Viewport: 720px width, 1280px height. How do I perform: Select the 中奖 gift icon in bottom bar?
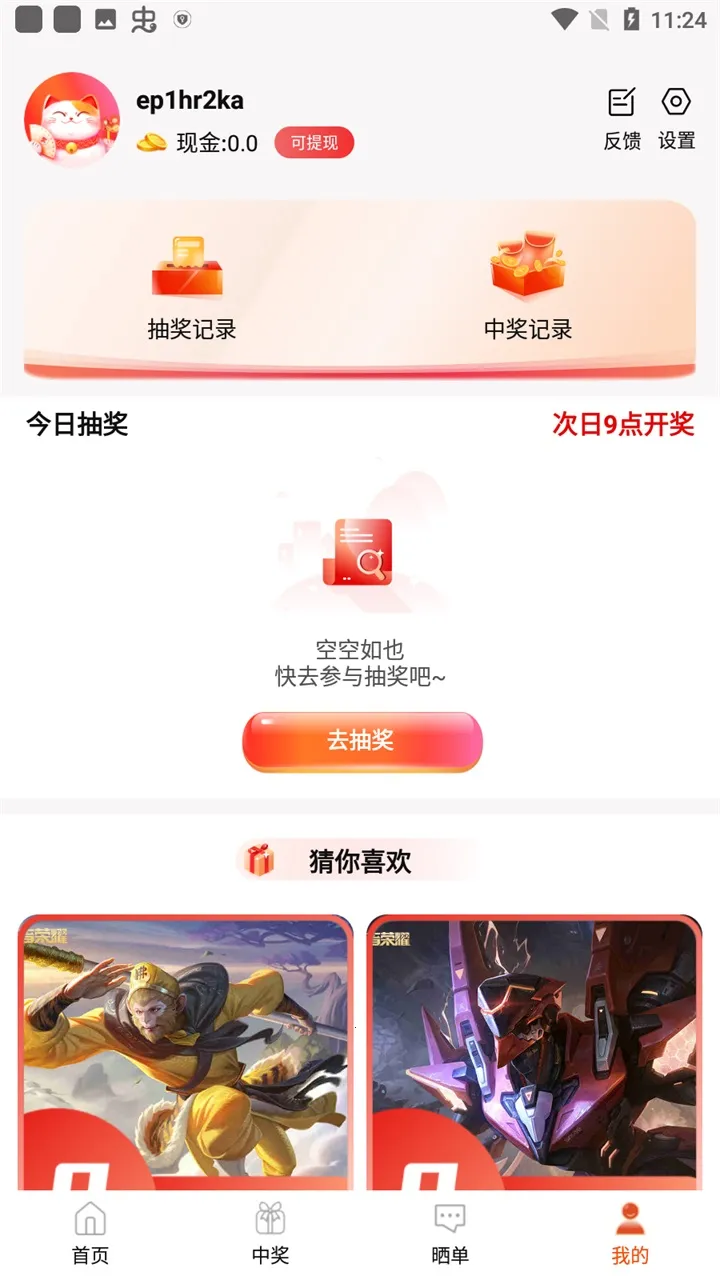coord(270,1216)
